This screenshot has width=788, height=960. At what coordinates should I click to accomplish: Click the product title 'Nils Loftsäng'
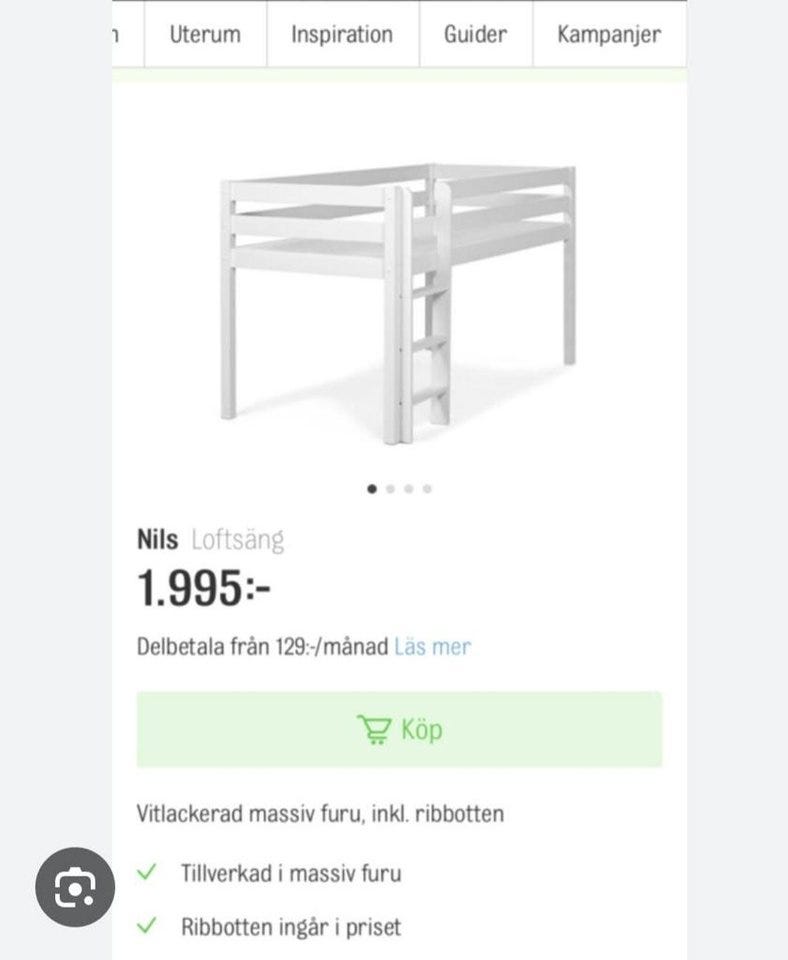(210, 540)
